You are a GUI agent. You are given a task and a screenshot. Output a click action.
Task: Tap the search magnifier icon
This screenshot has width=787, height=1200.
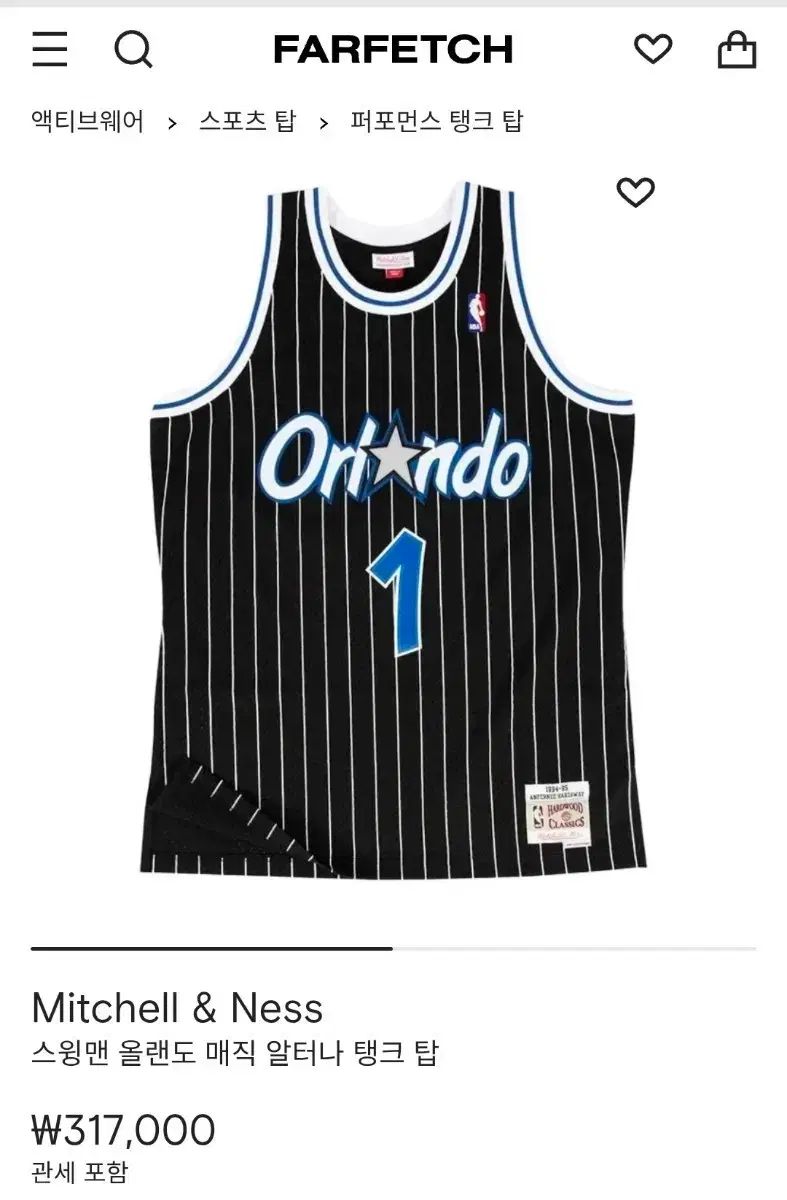point(133,49)
